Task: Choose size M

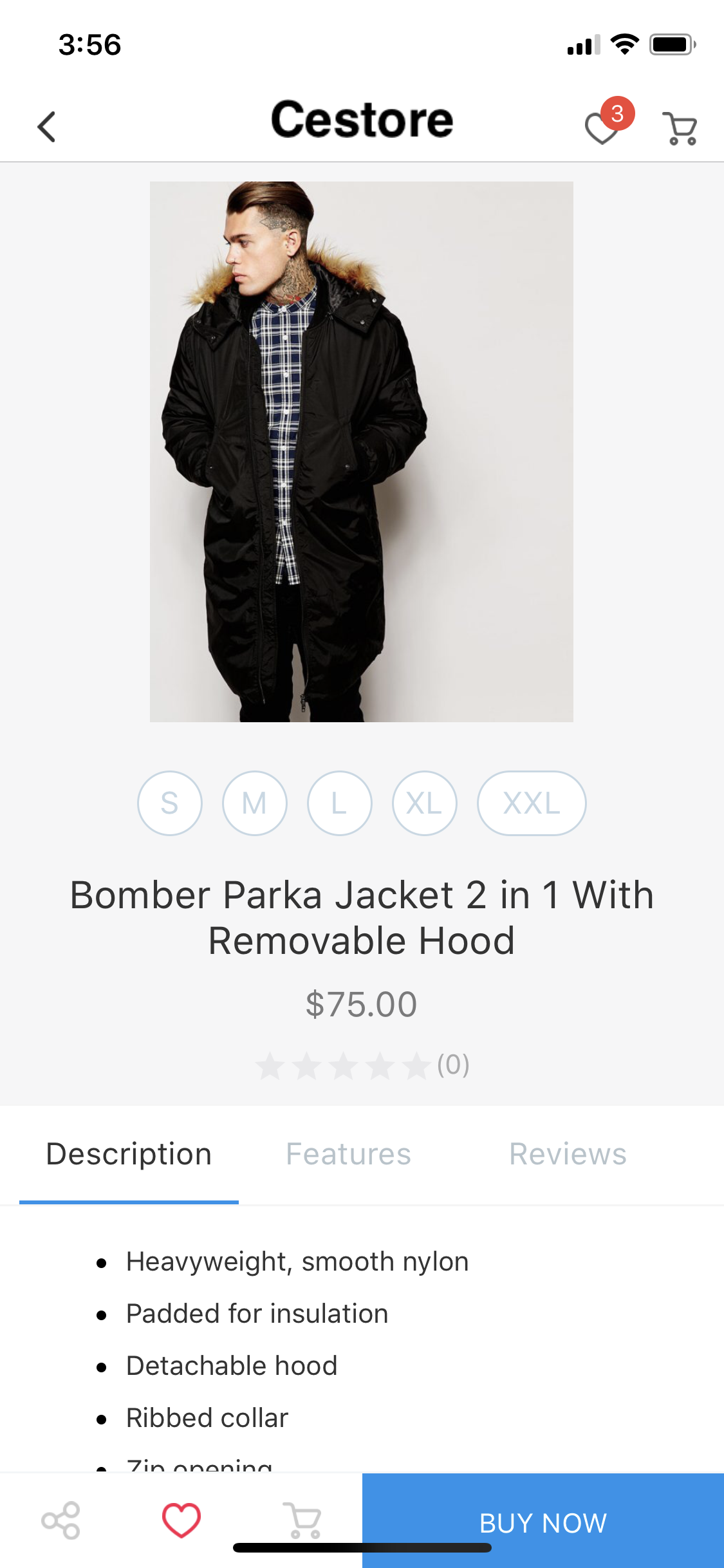Action: click(255, 803)
